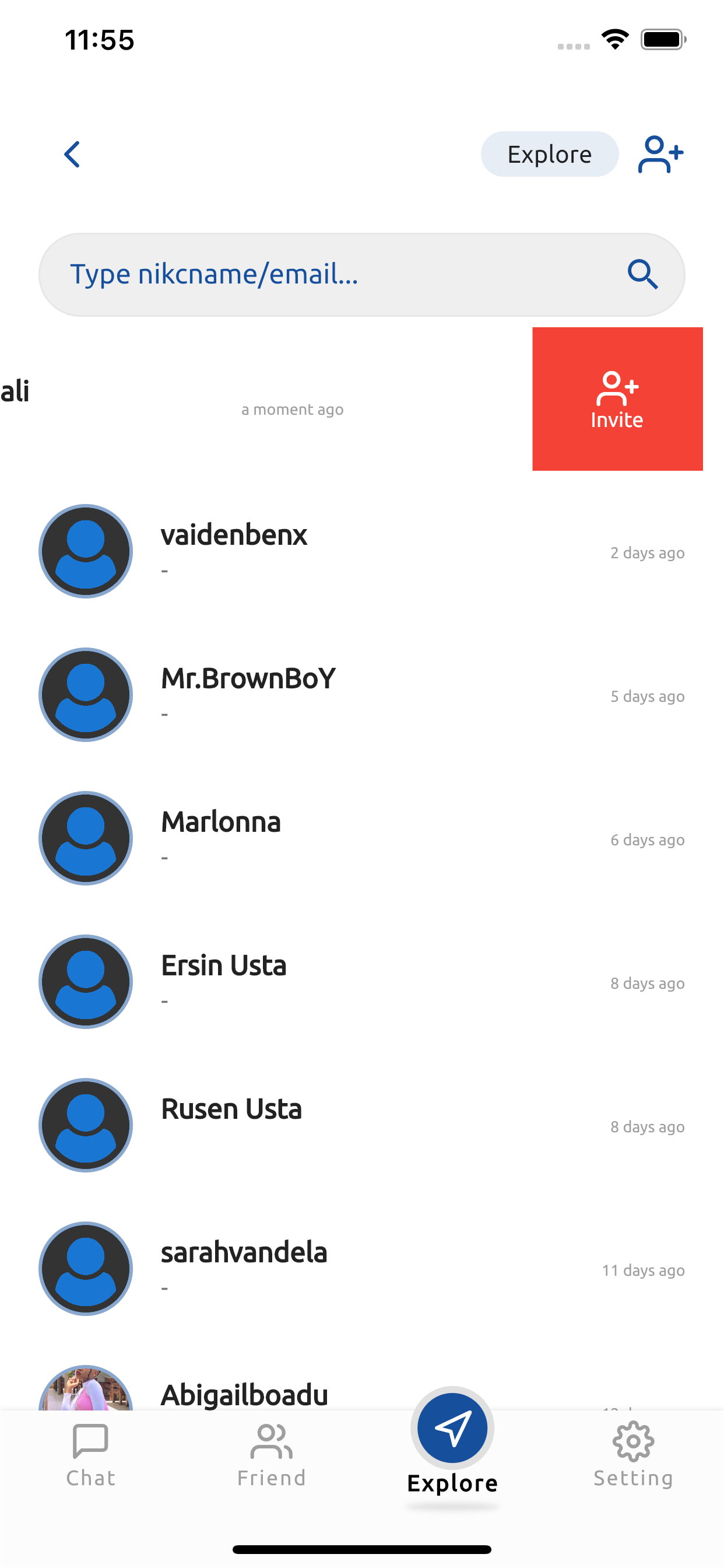The height and width of the screenshot is (1568, 724).
Task: Open Ersin Usta's entry
Action: click(361, 982)
